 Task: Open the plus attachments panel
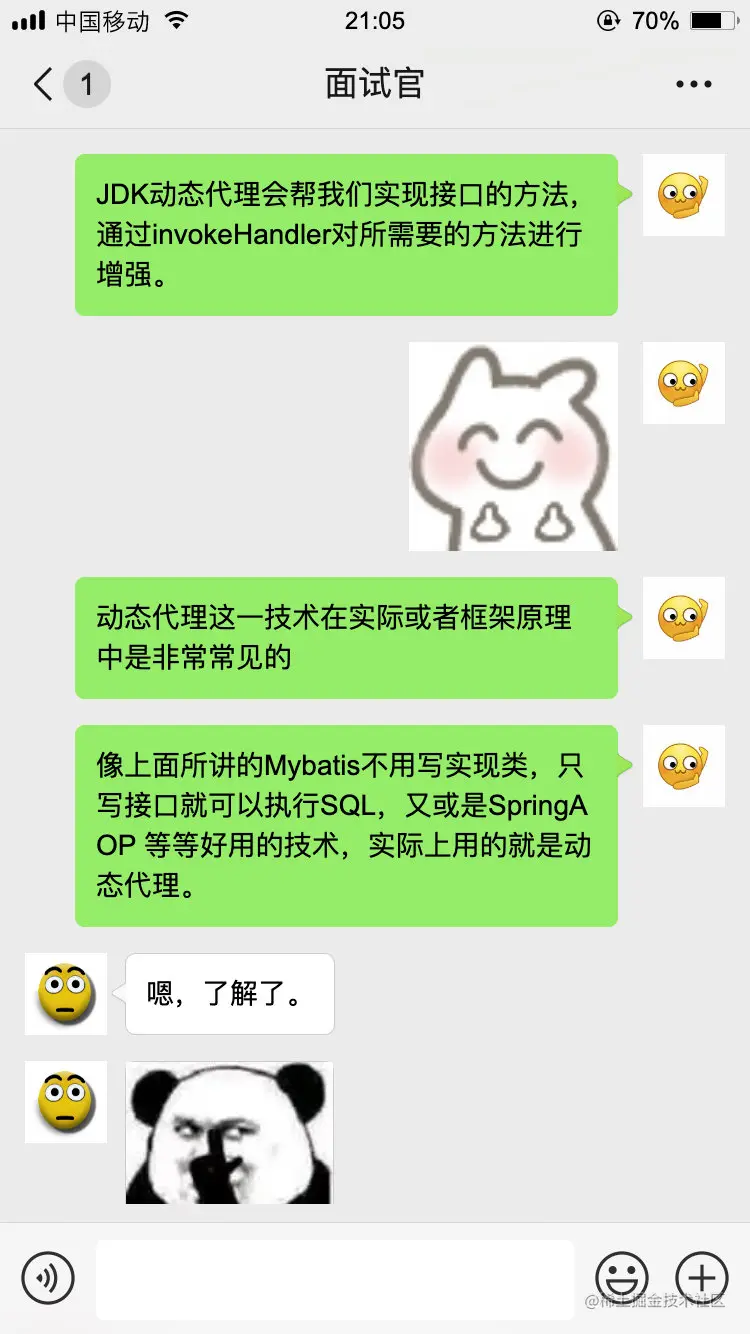pos(702,1277)
